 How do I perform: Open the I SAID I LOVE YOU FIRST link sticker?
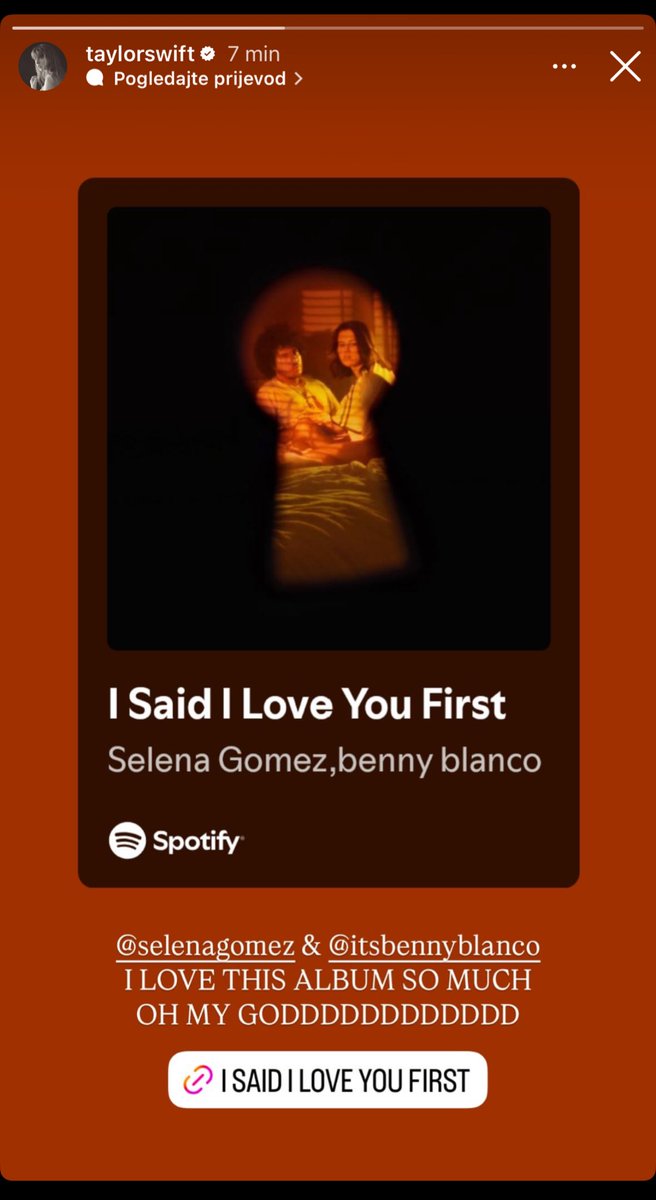coord(327,1080)
